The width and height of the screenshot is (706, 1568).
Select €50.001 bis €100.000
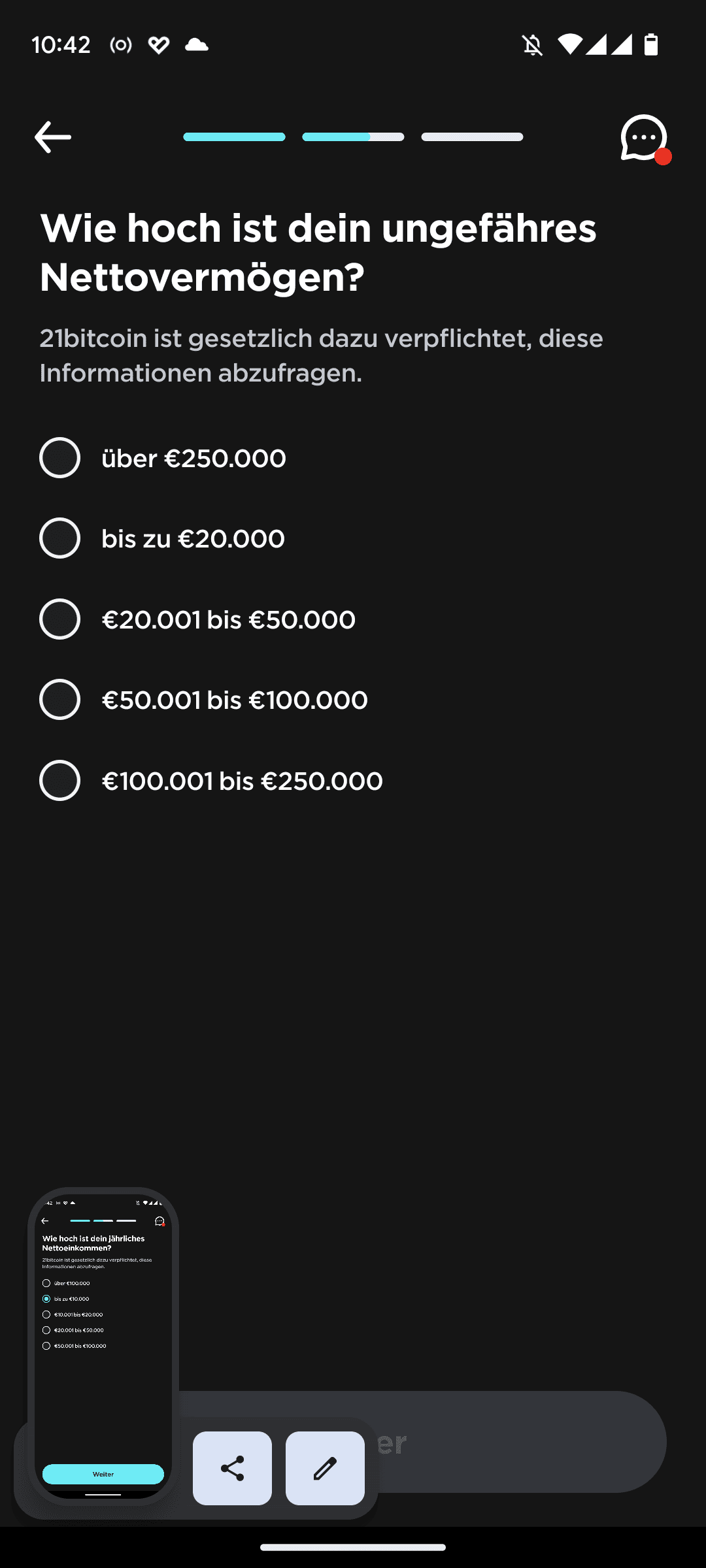[x=203, y=700]
